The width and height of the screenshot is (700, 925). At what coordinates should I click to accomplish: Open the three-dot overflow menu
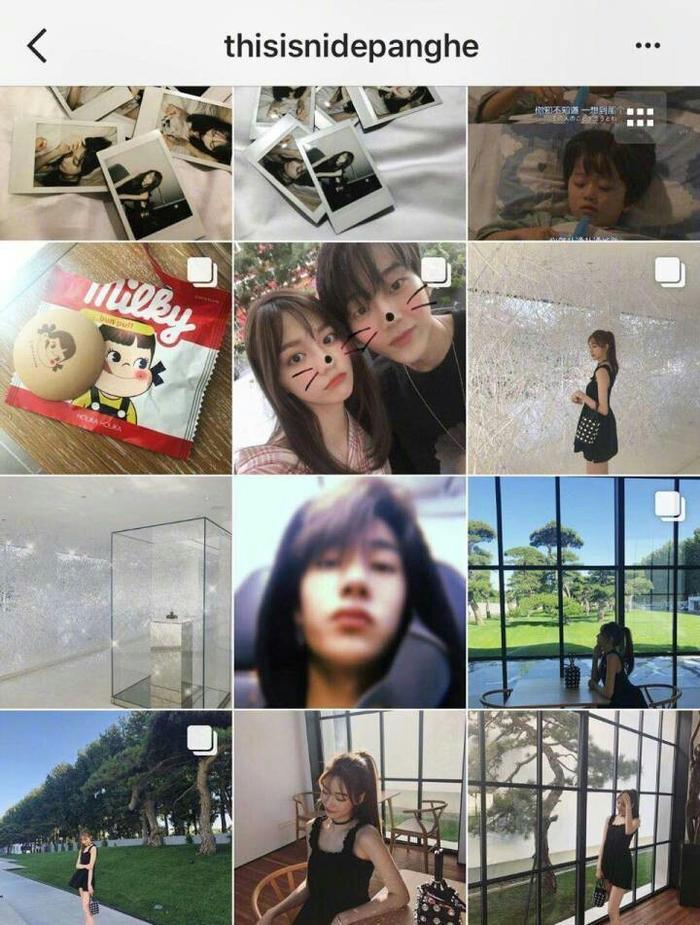(x=647, y=46)
